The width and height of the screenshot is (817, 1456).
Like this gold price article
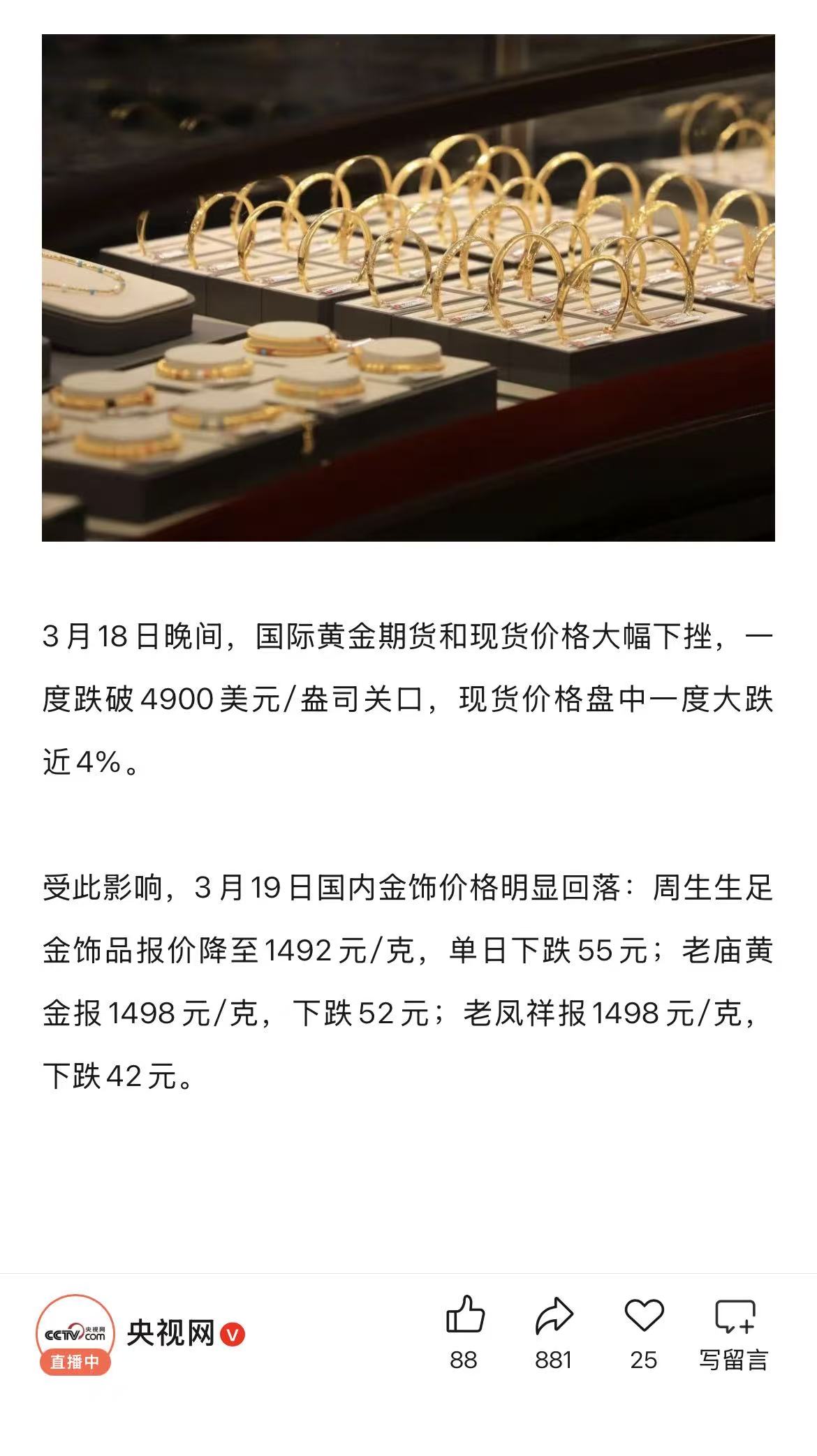[465, 1315]
